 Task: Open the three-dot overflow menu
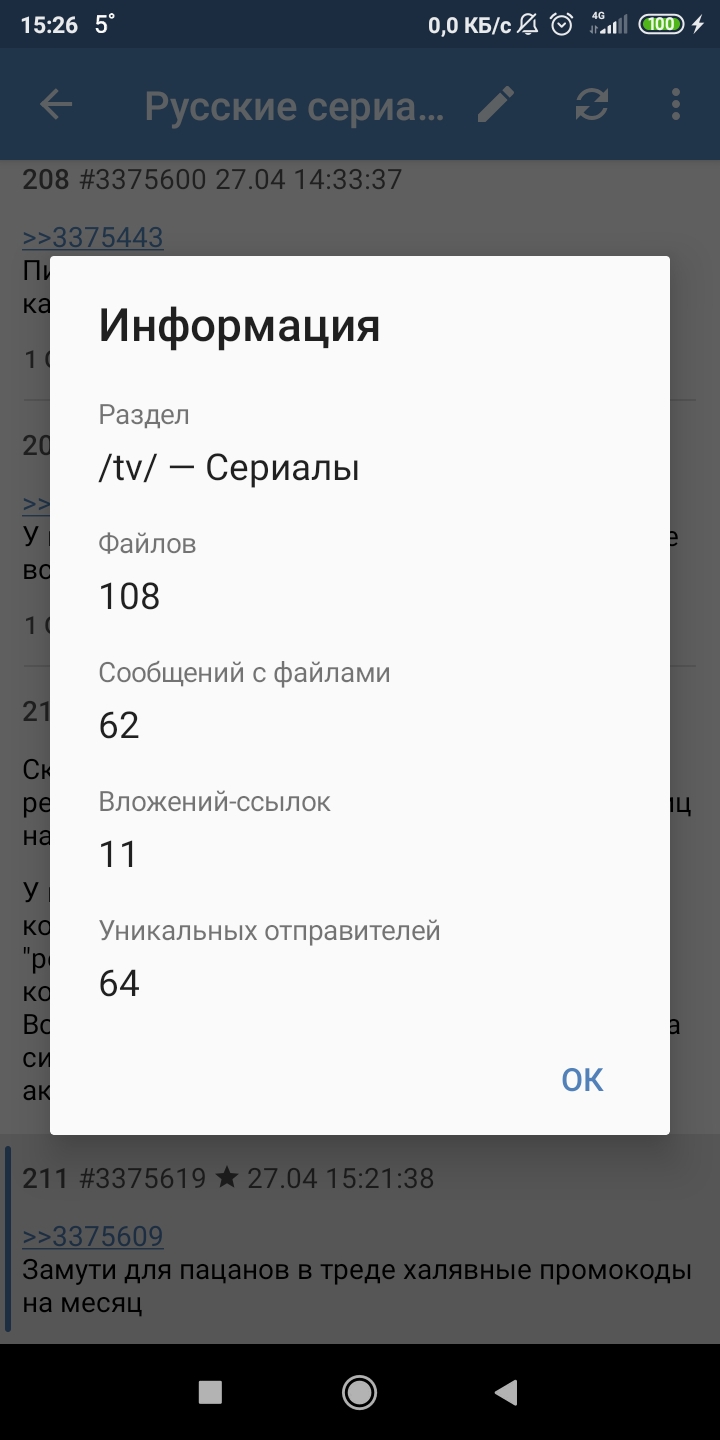click(676, 105)
